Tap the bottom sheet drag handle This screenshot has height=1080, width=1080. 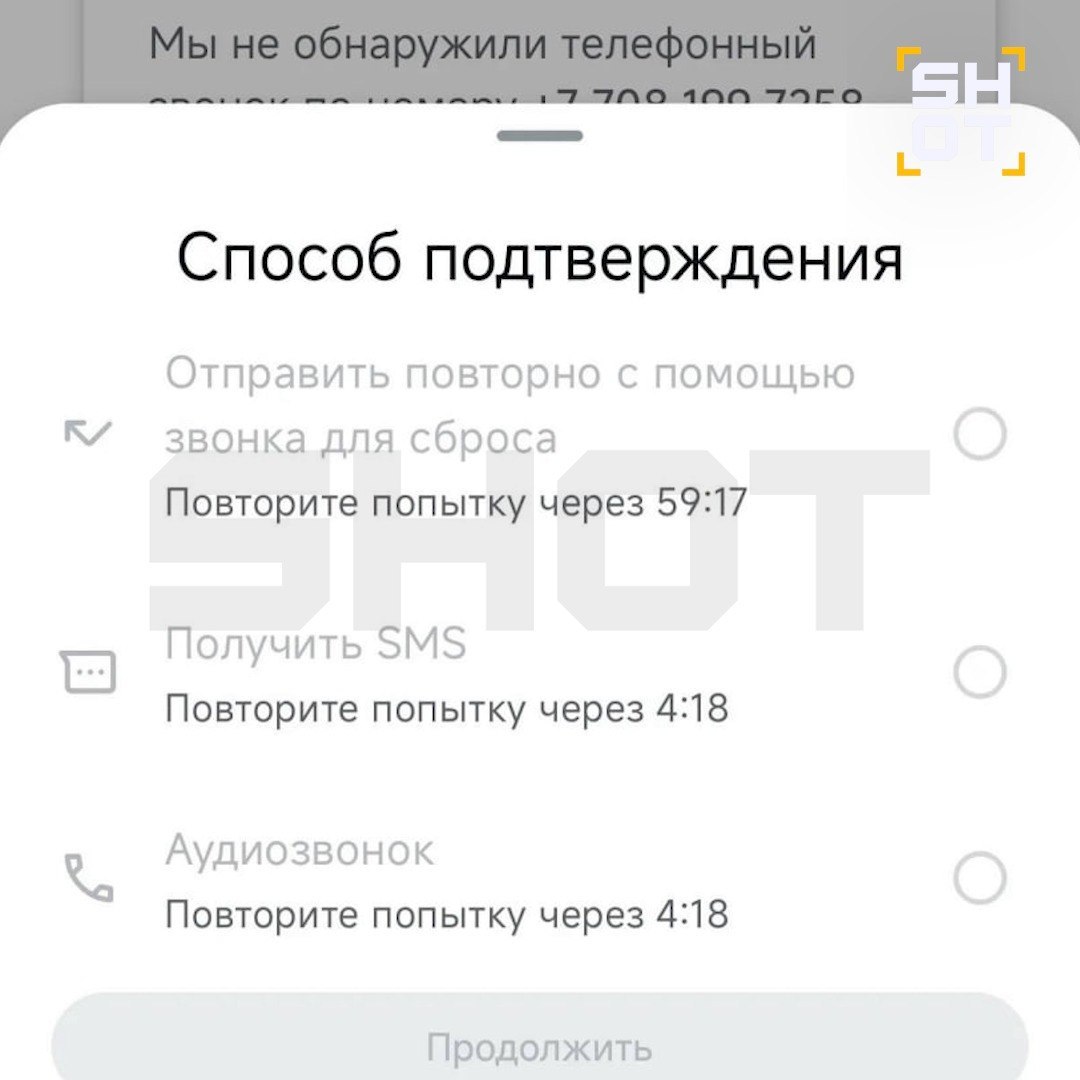(x=540, y=136)
